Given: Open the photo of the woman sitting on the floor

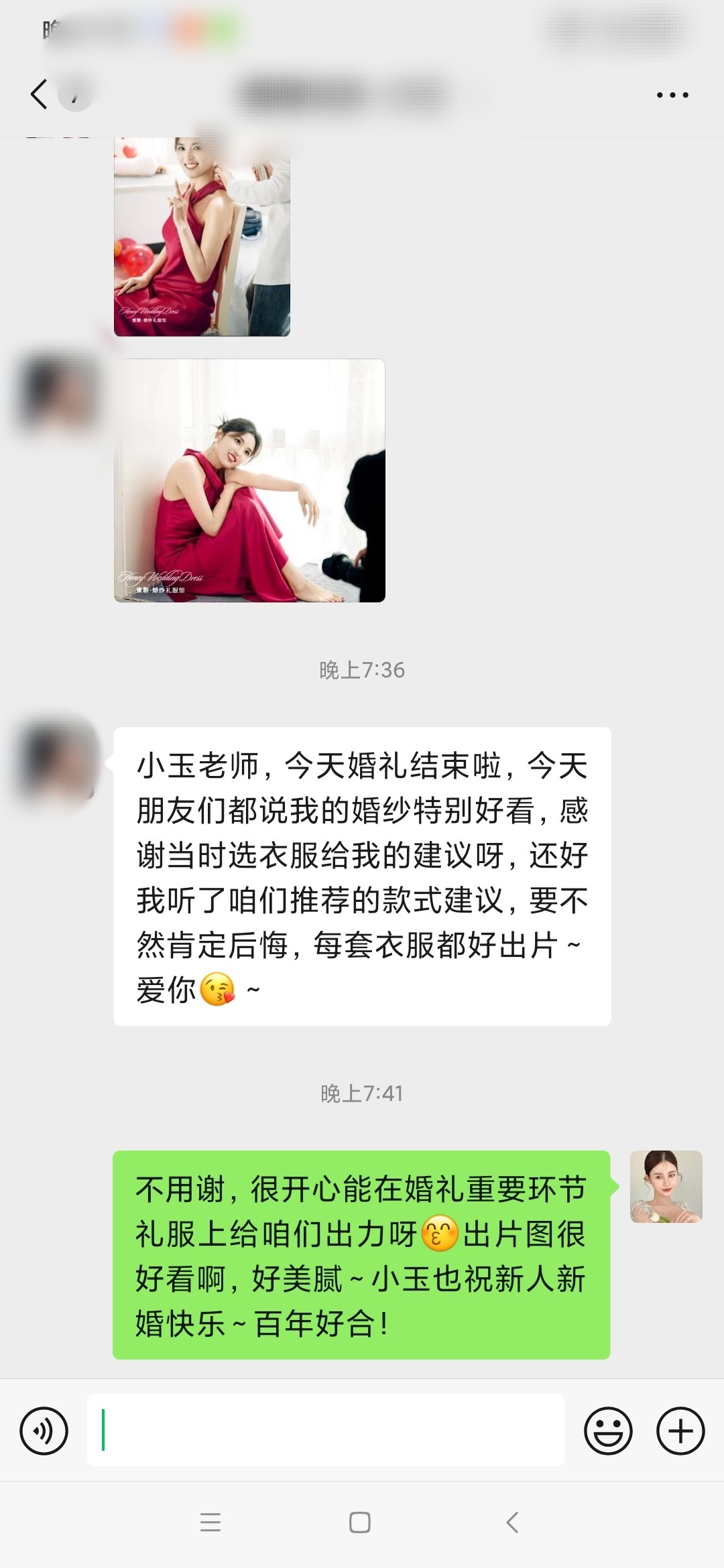Looking at the screenshot, I should (249, 480).
